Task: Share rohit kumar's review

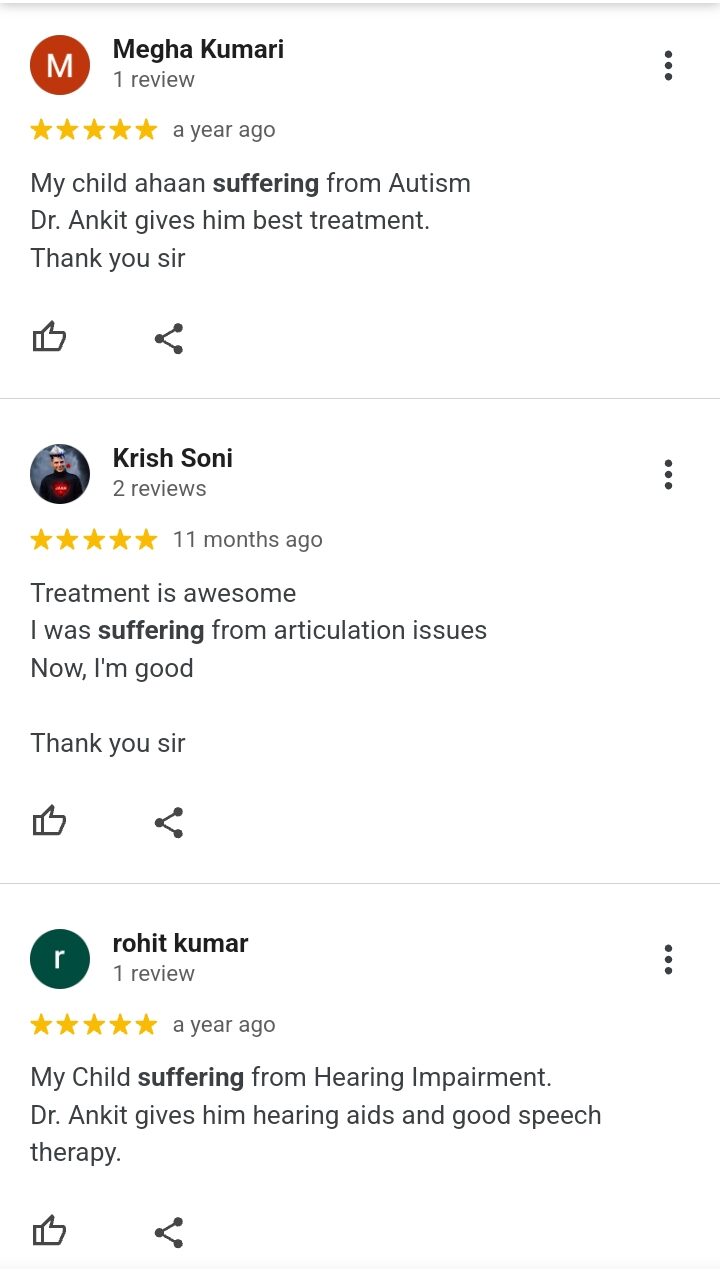Action: [x=169, y=1232]
